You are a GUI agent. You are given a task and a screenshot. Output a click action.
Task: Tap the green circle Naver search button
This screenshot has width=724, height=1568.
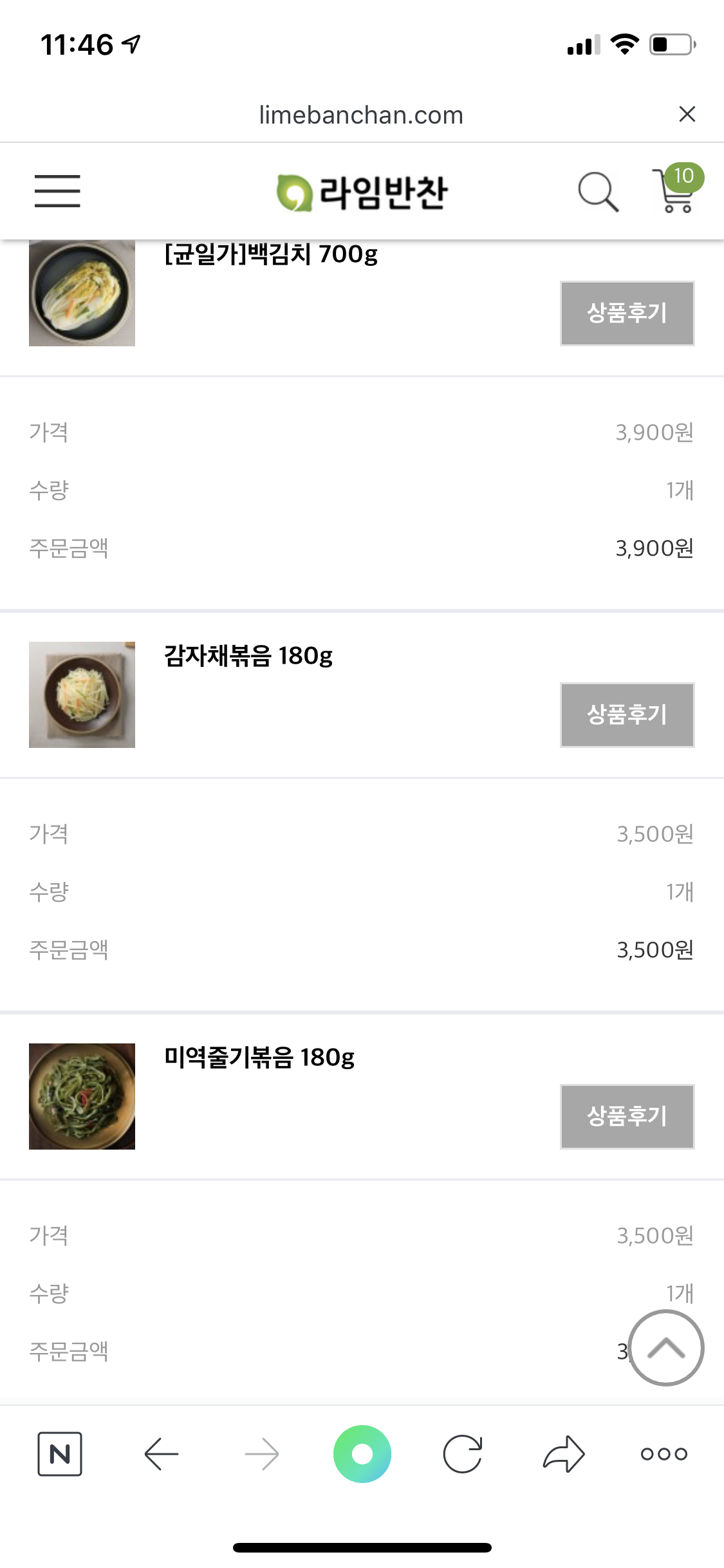pyautogui.click(x=362, y=1454)
